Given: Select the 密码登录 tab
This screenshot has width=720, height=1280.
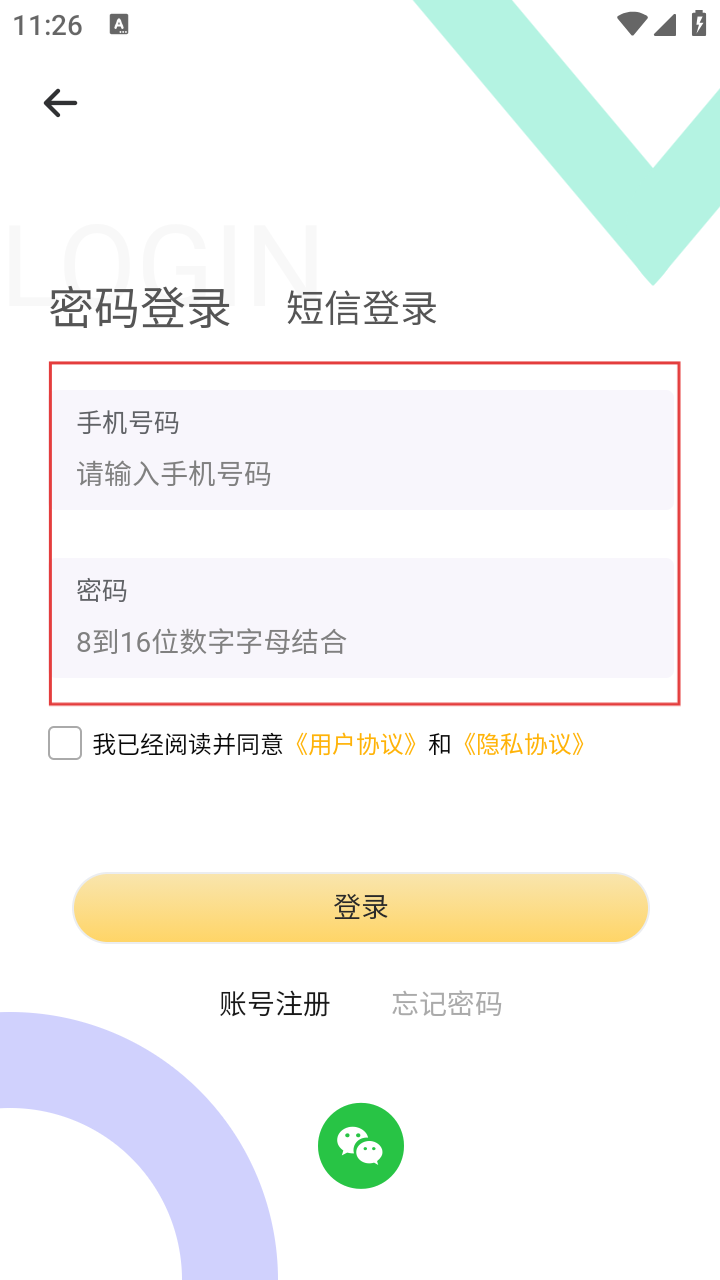Looking at the screenshot, I should pyautogui.click(x=140, y=308).
